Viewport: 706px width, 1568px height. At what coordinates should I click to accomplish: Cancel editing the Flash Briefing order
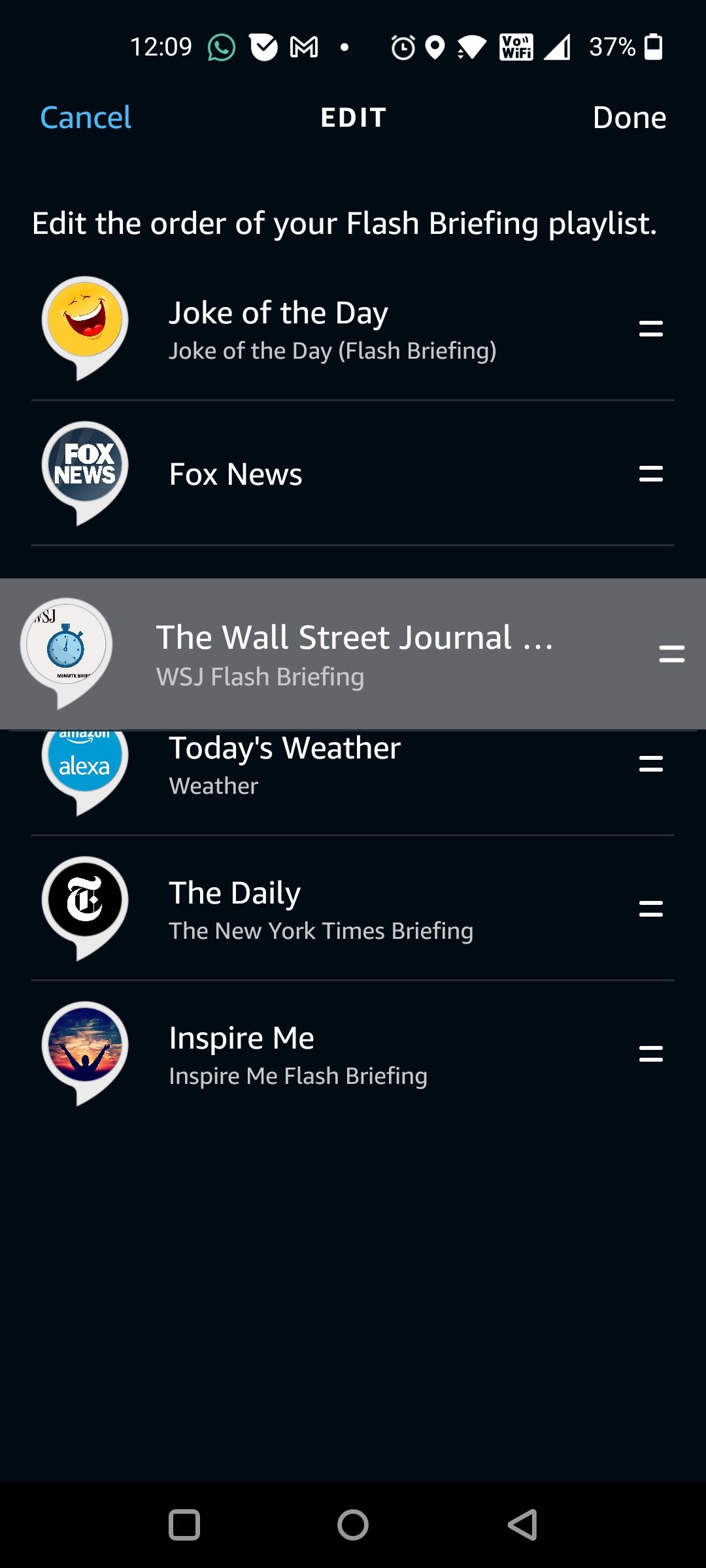pos(86,118)
